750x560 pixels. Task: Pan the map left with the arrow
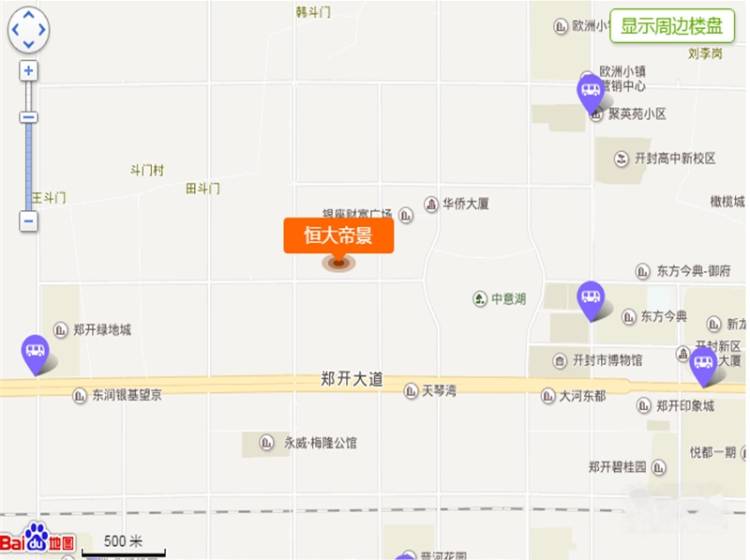click(x=15, y=31)
